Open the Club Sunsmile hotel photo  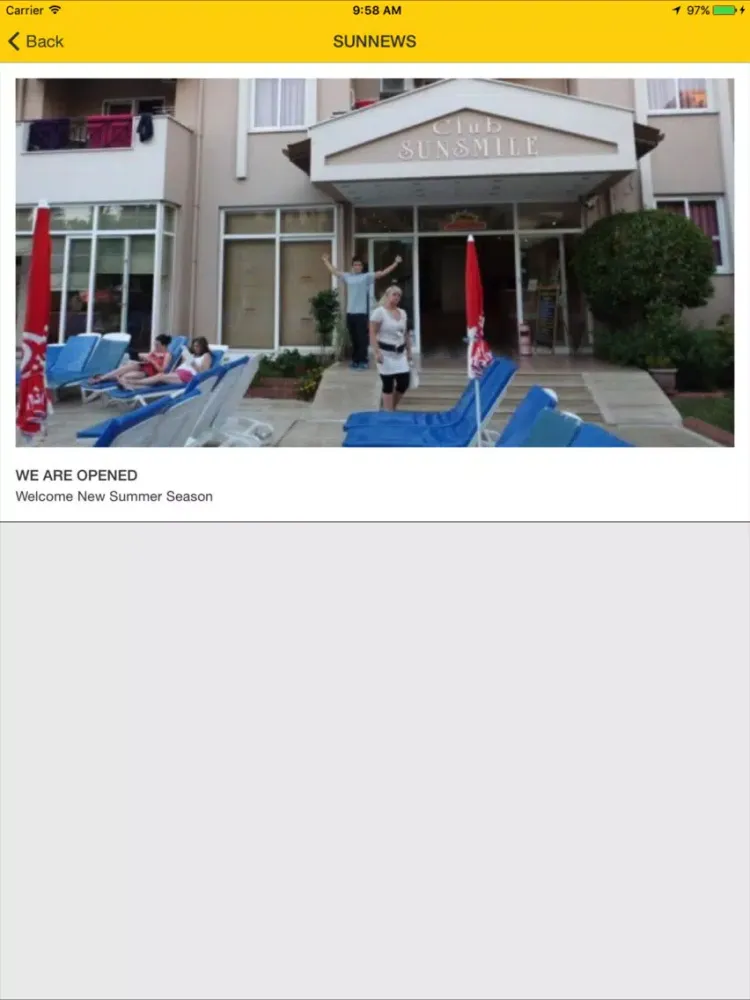pos(375,265)
